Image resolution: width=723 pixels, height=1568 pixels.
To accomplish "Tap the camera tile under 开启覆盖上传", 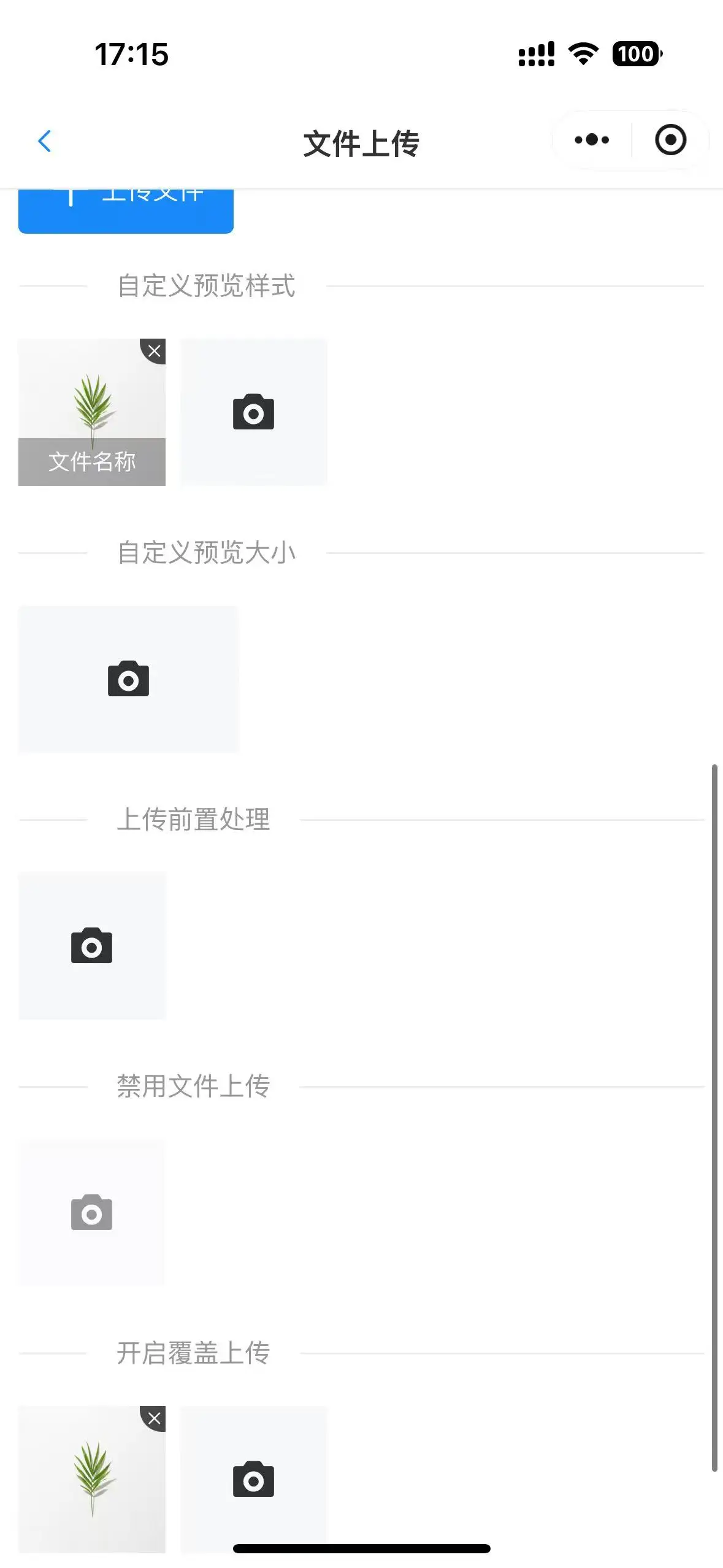I will point(253,1478).
